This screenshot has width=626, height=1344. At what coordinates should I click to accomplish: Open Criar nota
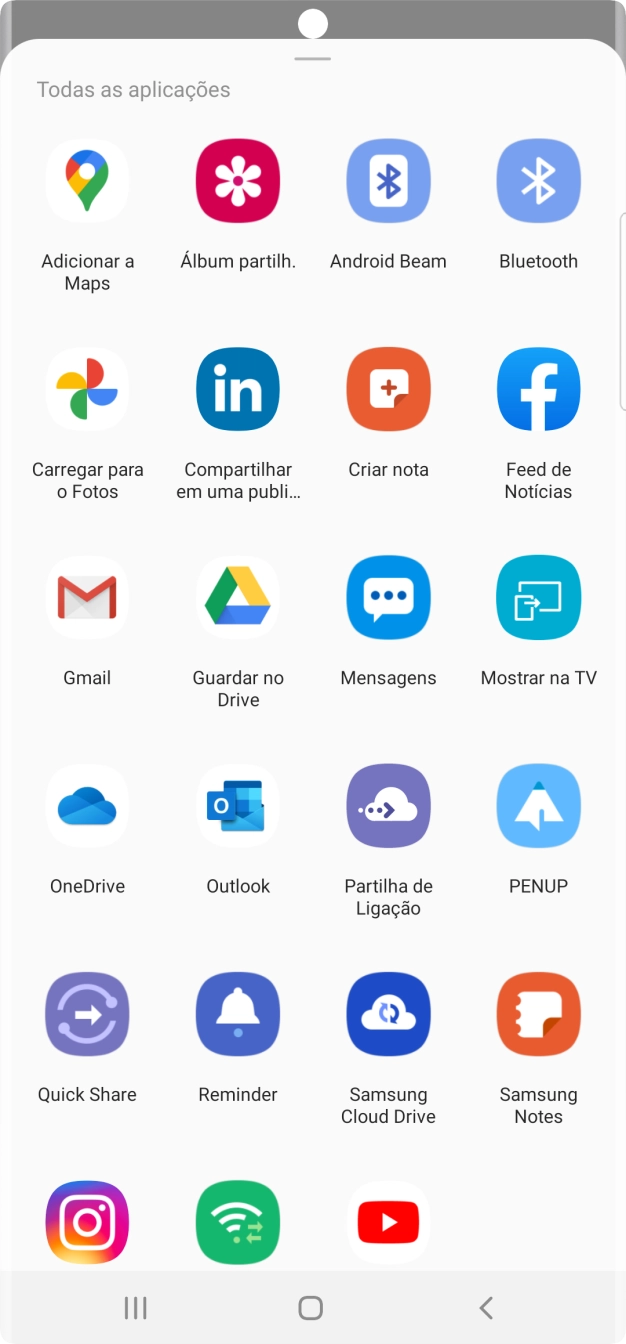[x=388, y=389]
